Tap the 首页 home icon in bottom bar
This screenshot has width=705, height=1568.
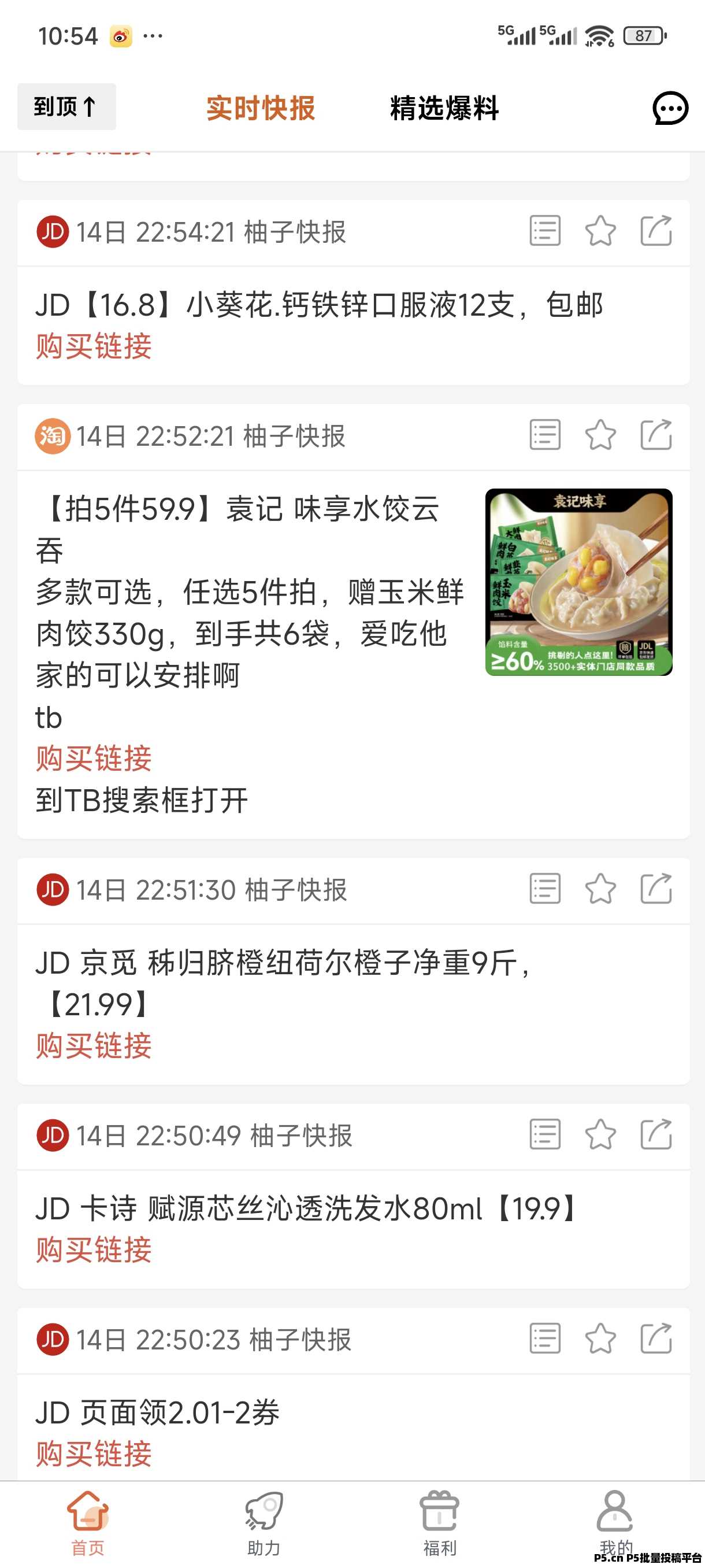pos(88,1515)
